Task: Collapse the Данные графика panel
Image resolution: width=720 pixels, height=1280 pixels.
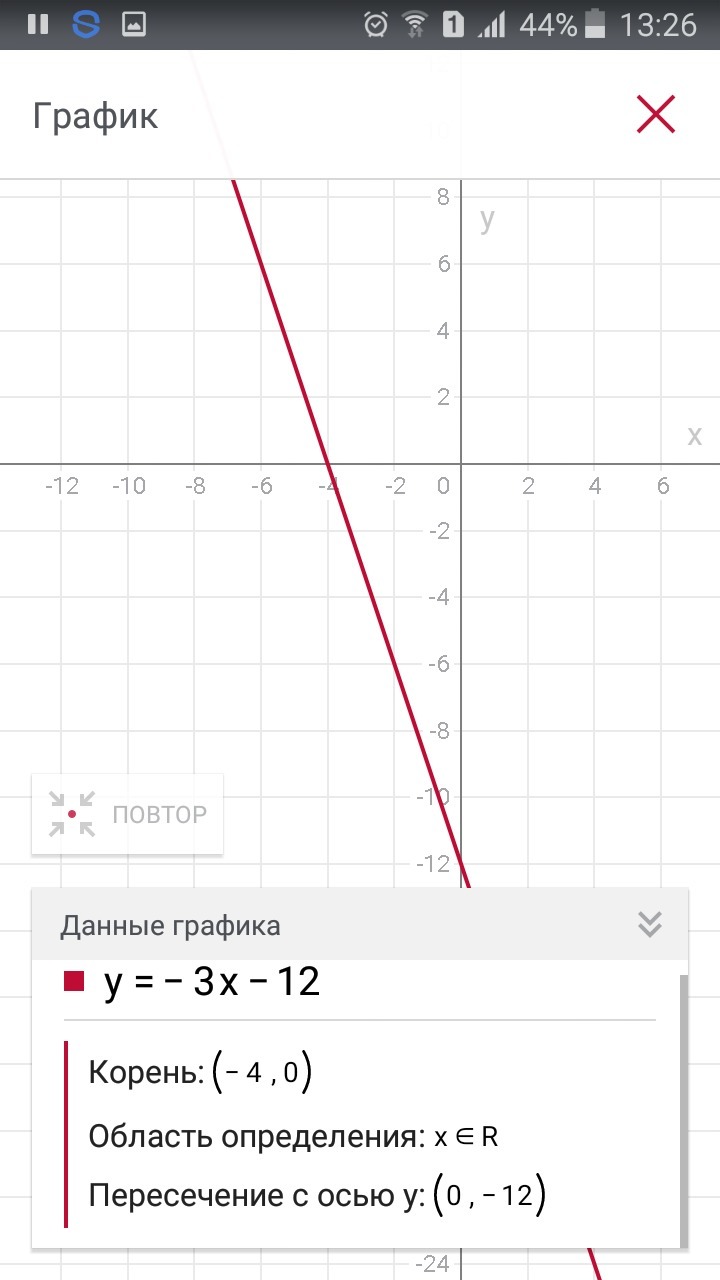Action: (x=650, y=924)
